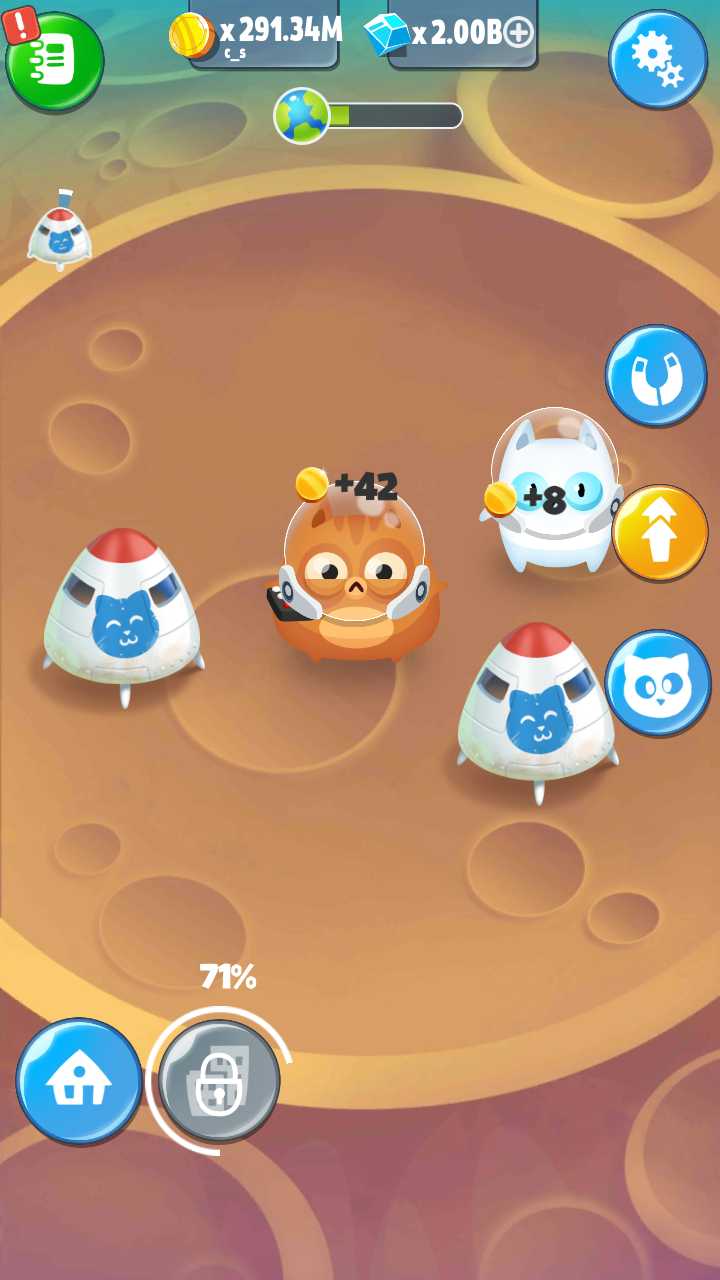The width and height of the screenshot is (720, 1280).
Task: Open the yellow upgrade arrows button
Action: tap(660, 534)
